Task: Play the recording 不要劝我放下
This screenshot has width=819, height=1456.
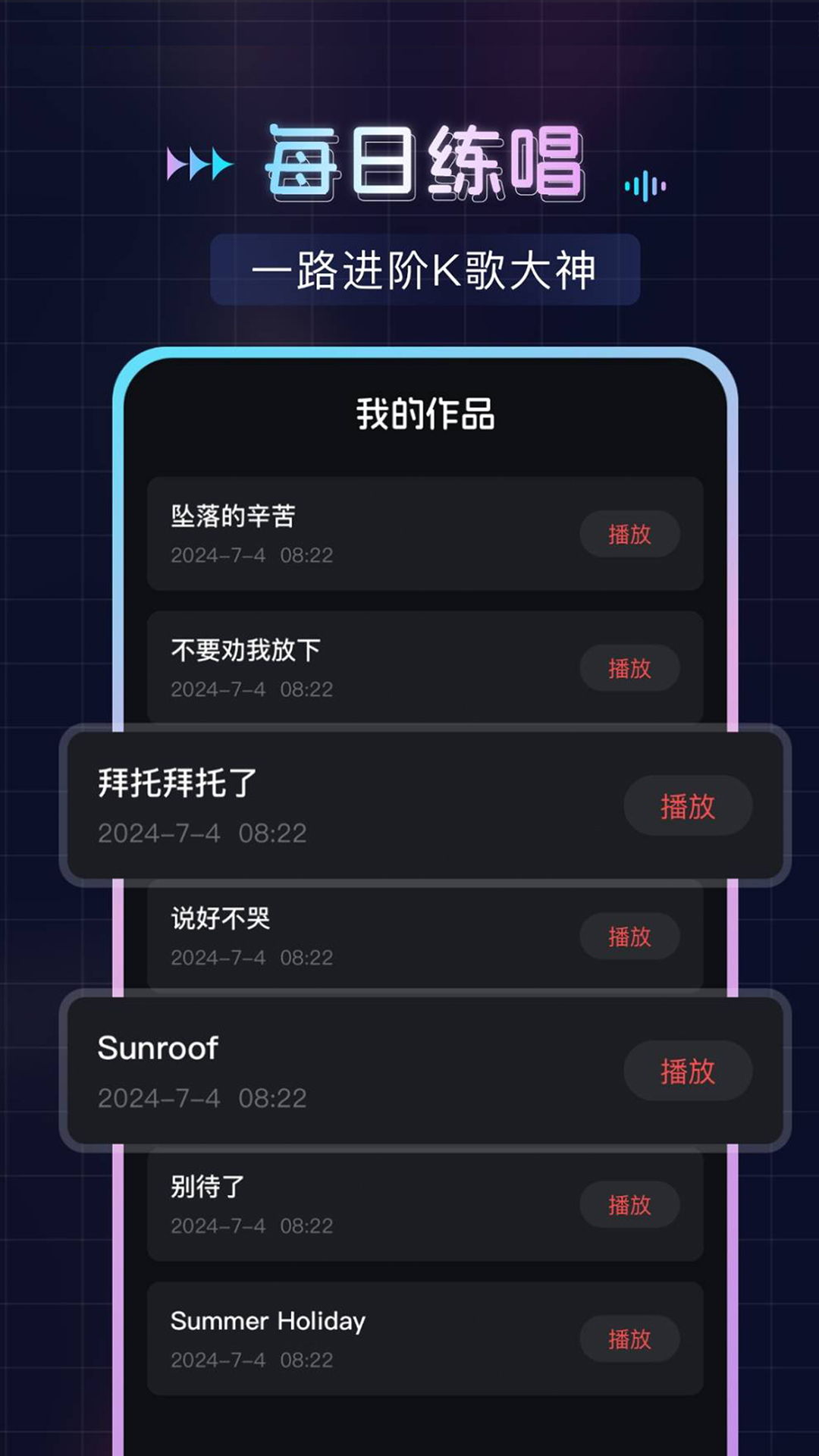Action: coord(630,668)
